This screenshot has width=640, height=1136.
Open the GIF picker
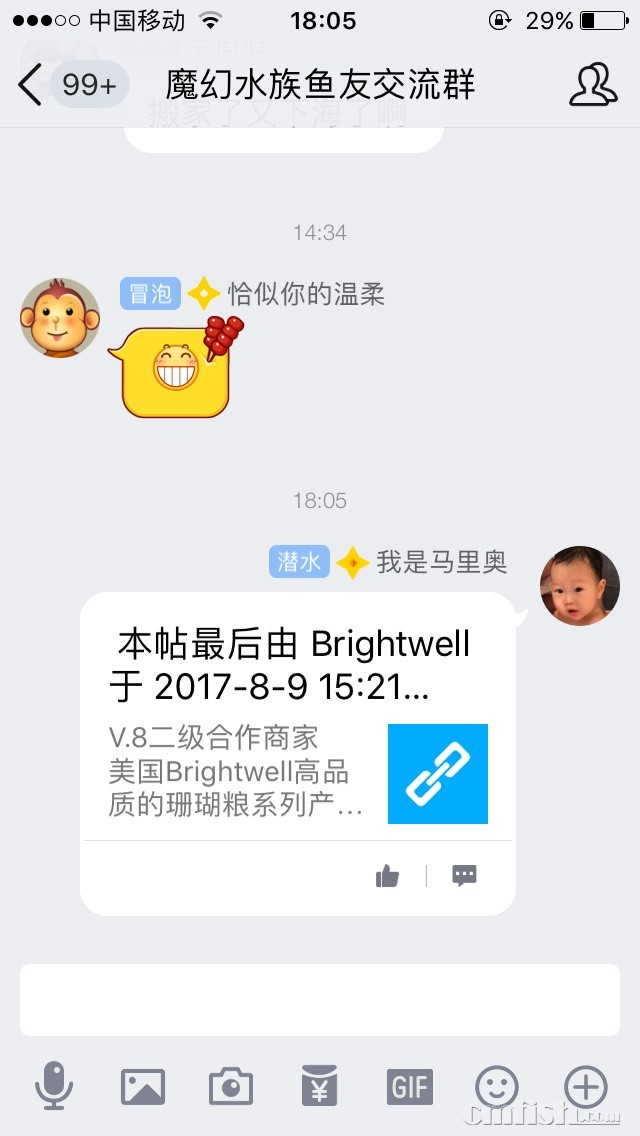pos(410,1086)
